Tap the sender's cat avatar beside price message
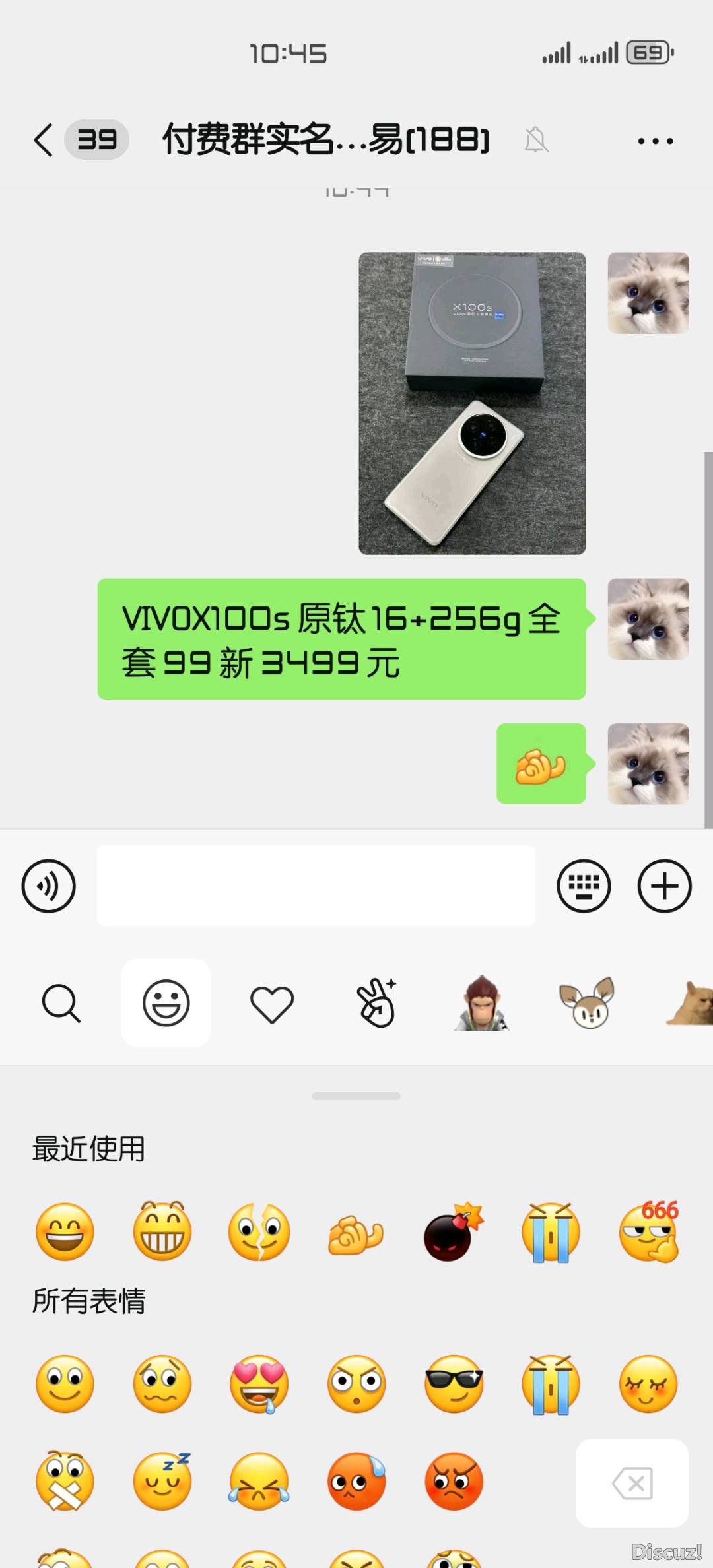713x1568 pixels. (648, 619)
